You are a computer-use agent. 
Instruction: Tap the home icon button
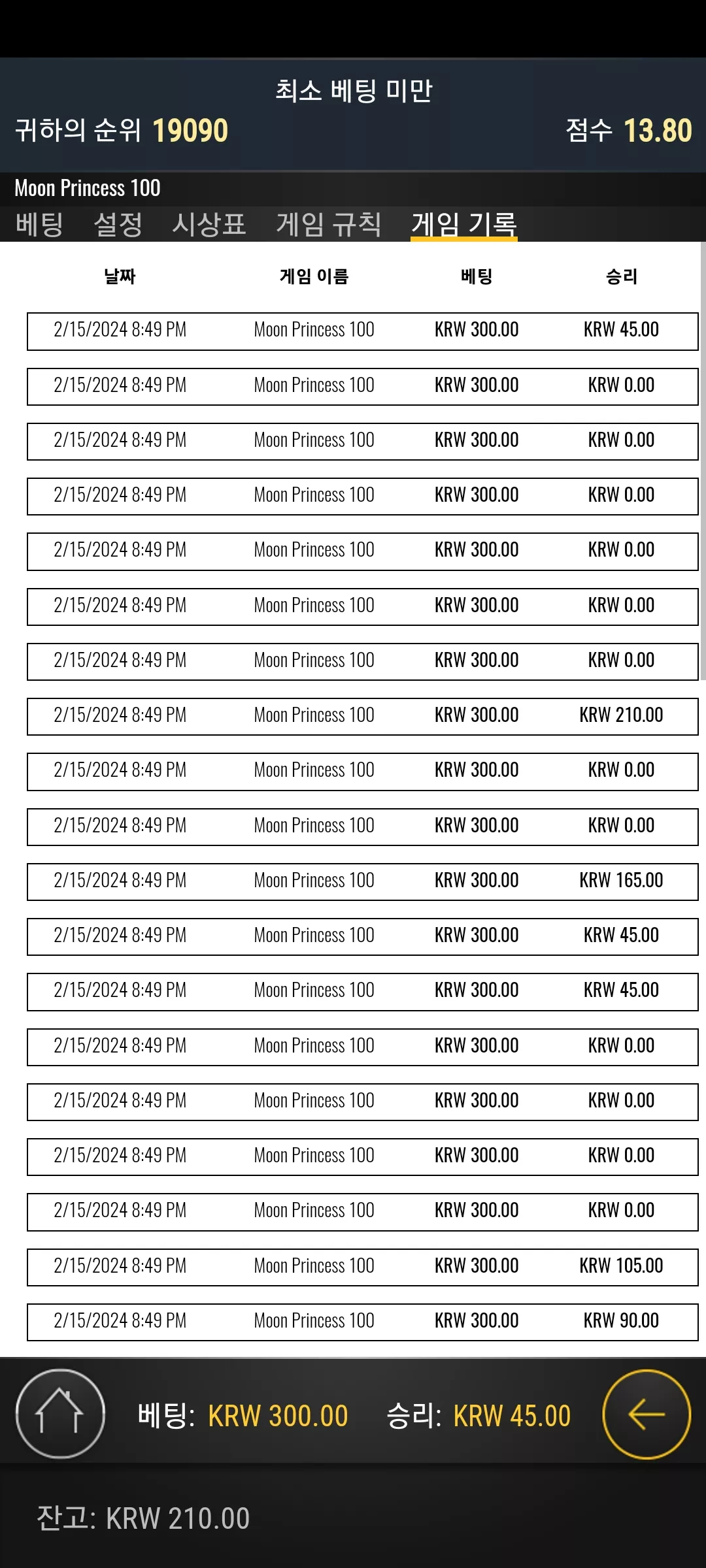(60, 1414)
